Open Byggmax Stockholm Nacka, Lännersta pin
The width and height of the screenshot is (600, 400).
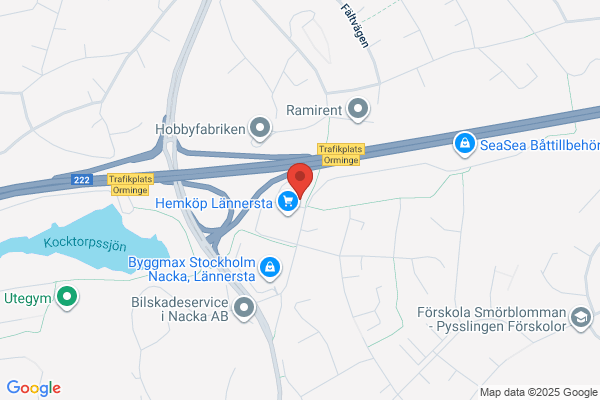(x=270, y=268)
